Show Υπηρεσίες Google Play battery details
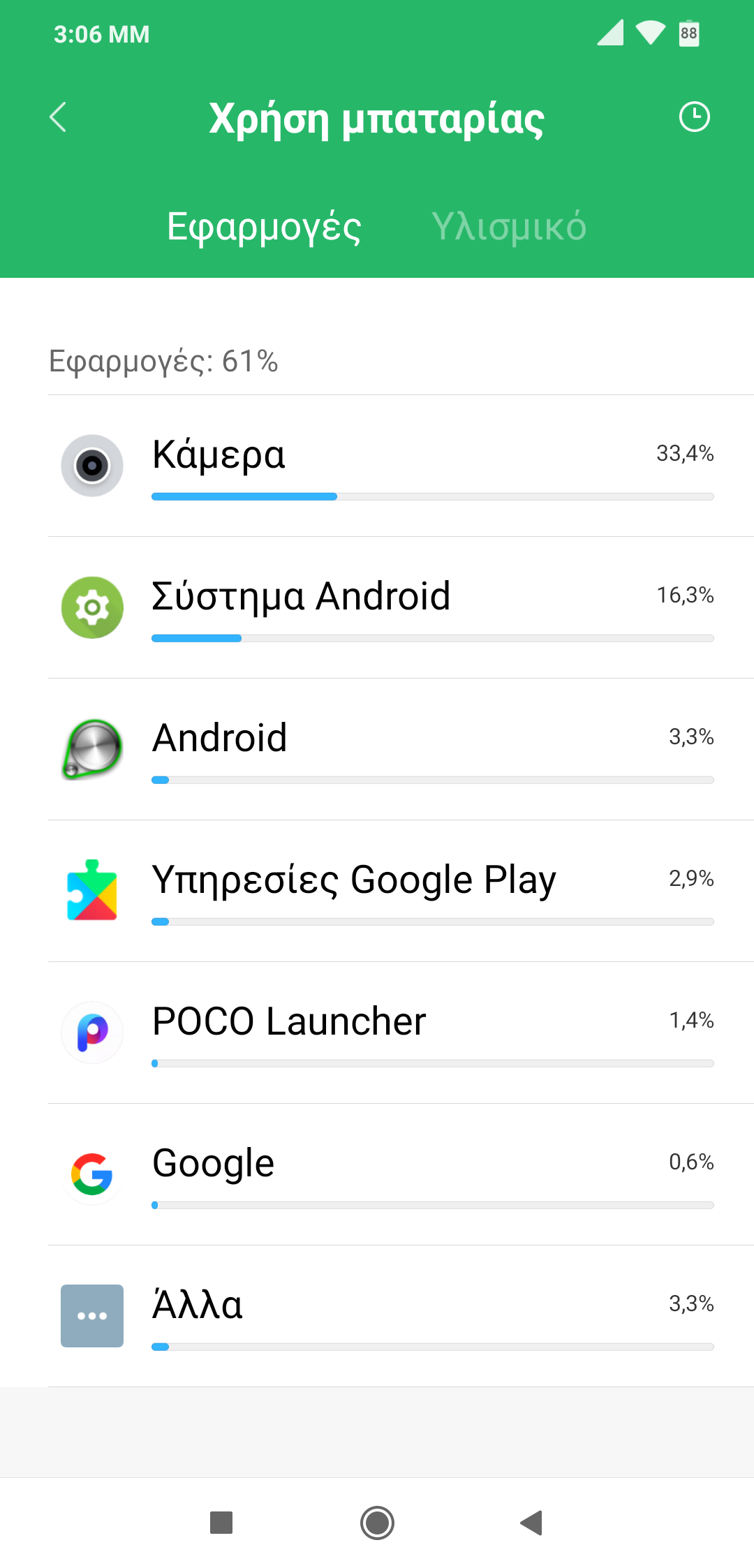Viewport: 754px width, 1568px height. 391,891
